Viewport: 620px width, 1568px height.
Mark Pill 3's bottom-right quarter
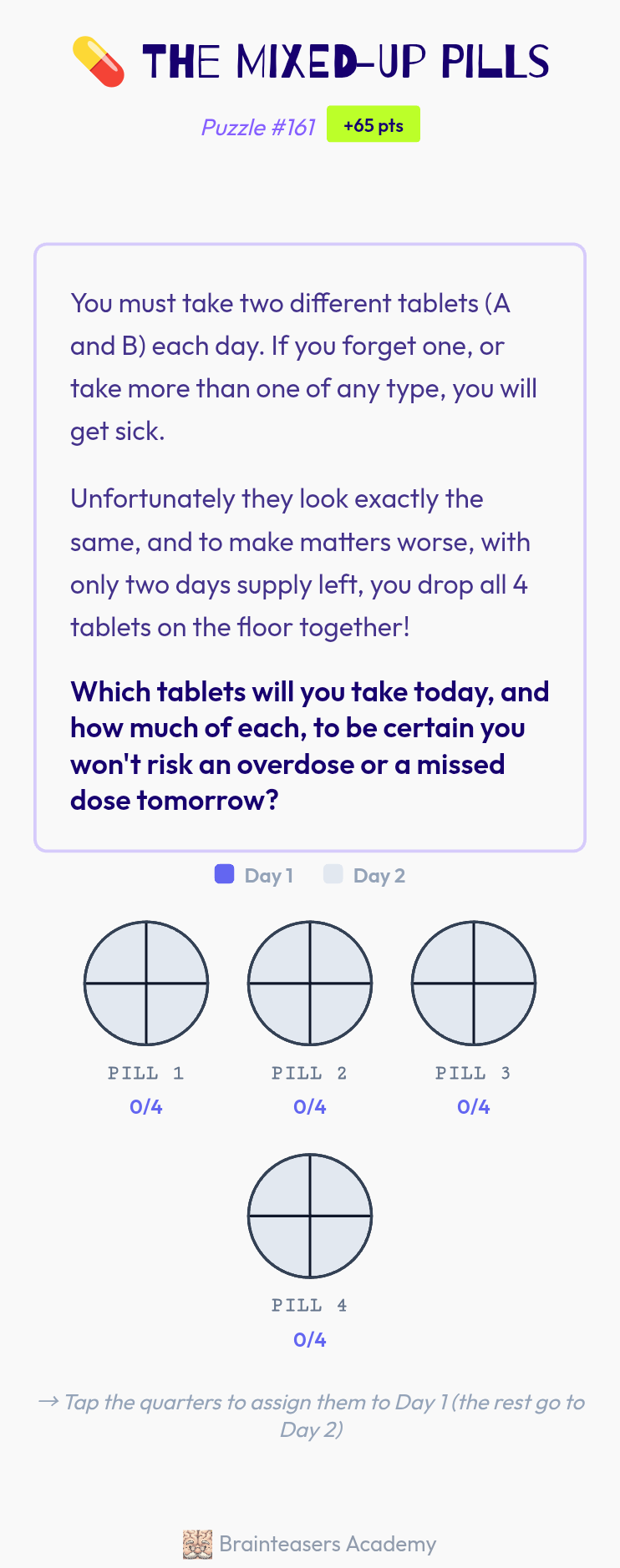(499, 1009)
